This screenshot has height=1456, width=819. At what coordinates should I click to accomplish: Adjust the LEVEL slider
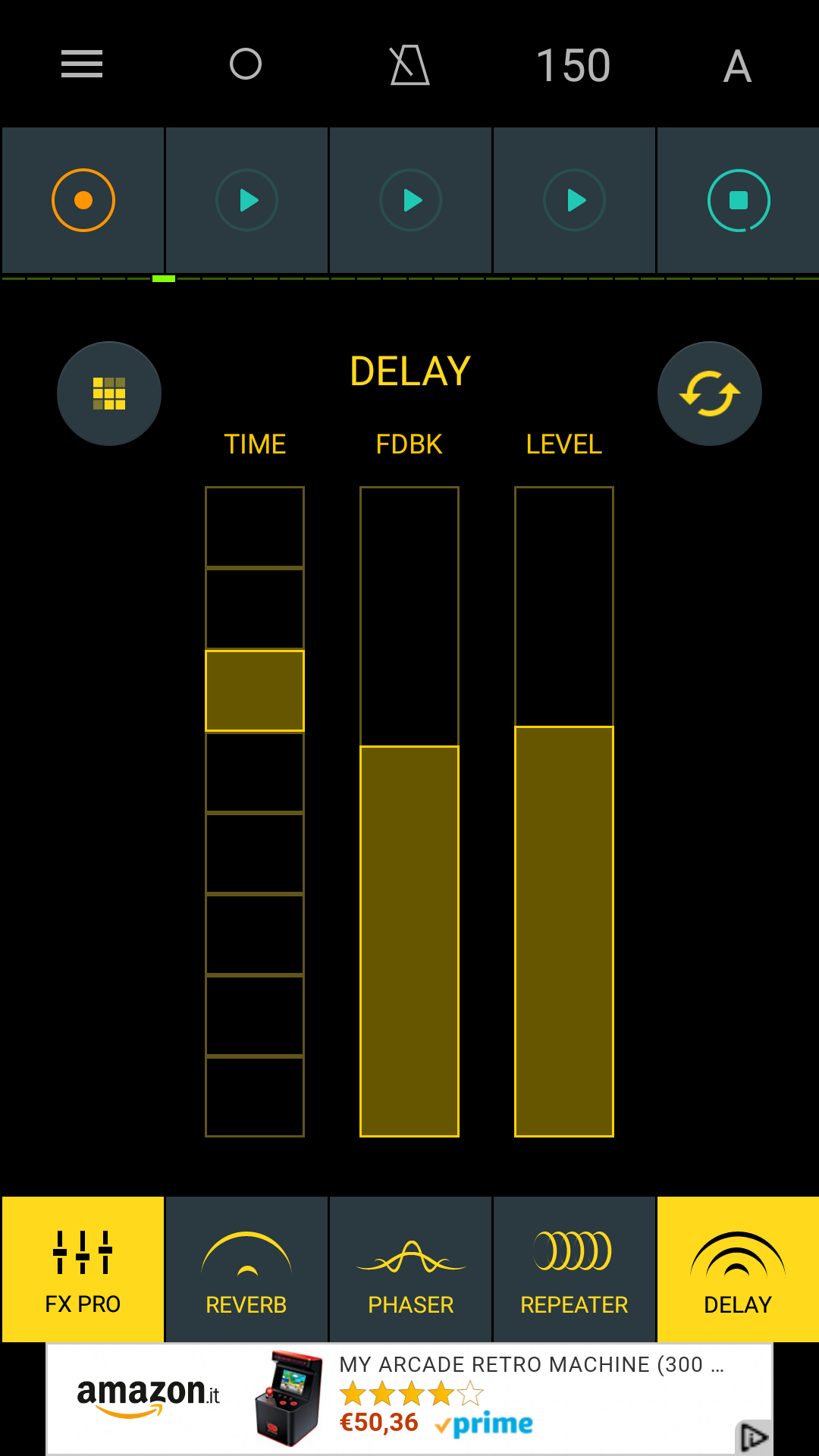564,811
